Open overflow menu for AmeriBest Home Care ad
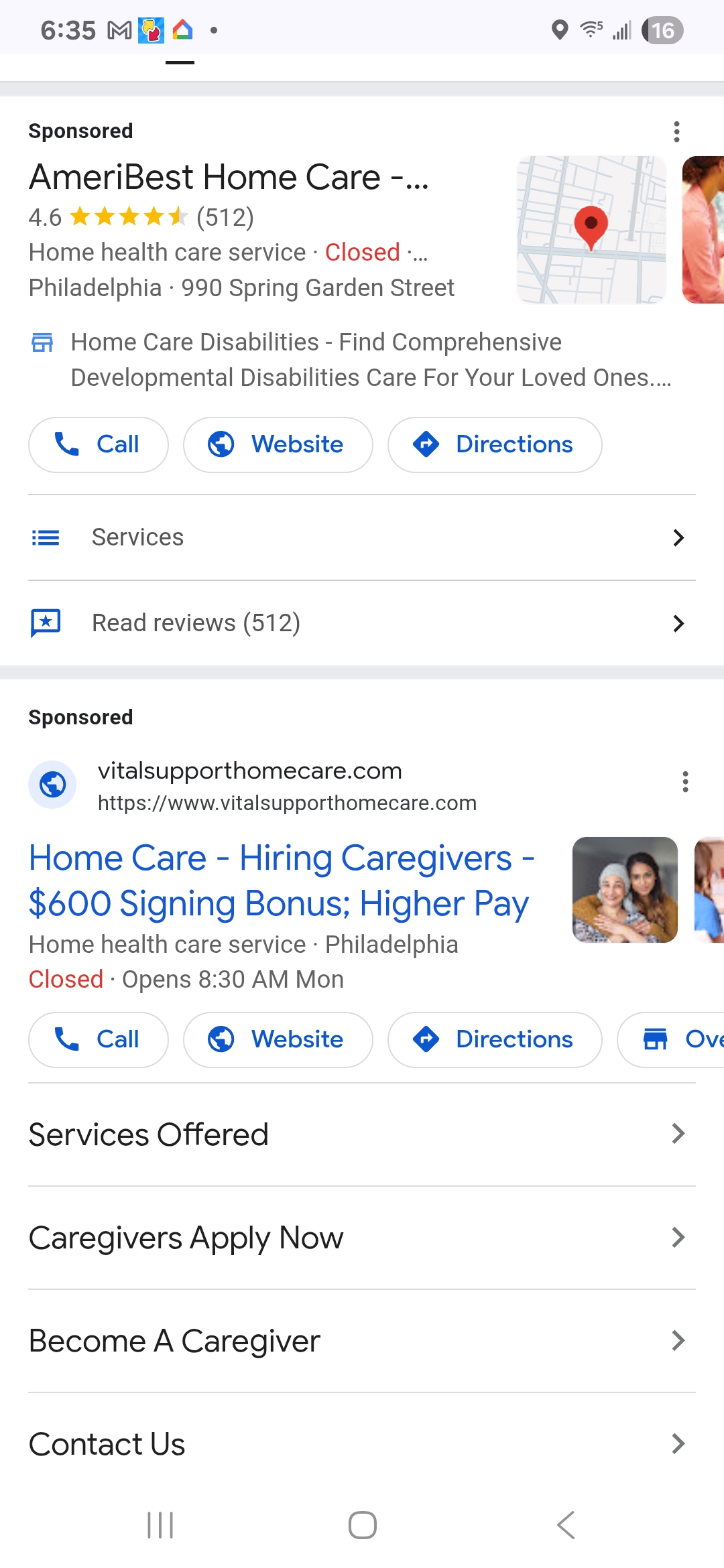The height and width of the screenshot is (1568, 724). pos(676,131)
